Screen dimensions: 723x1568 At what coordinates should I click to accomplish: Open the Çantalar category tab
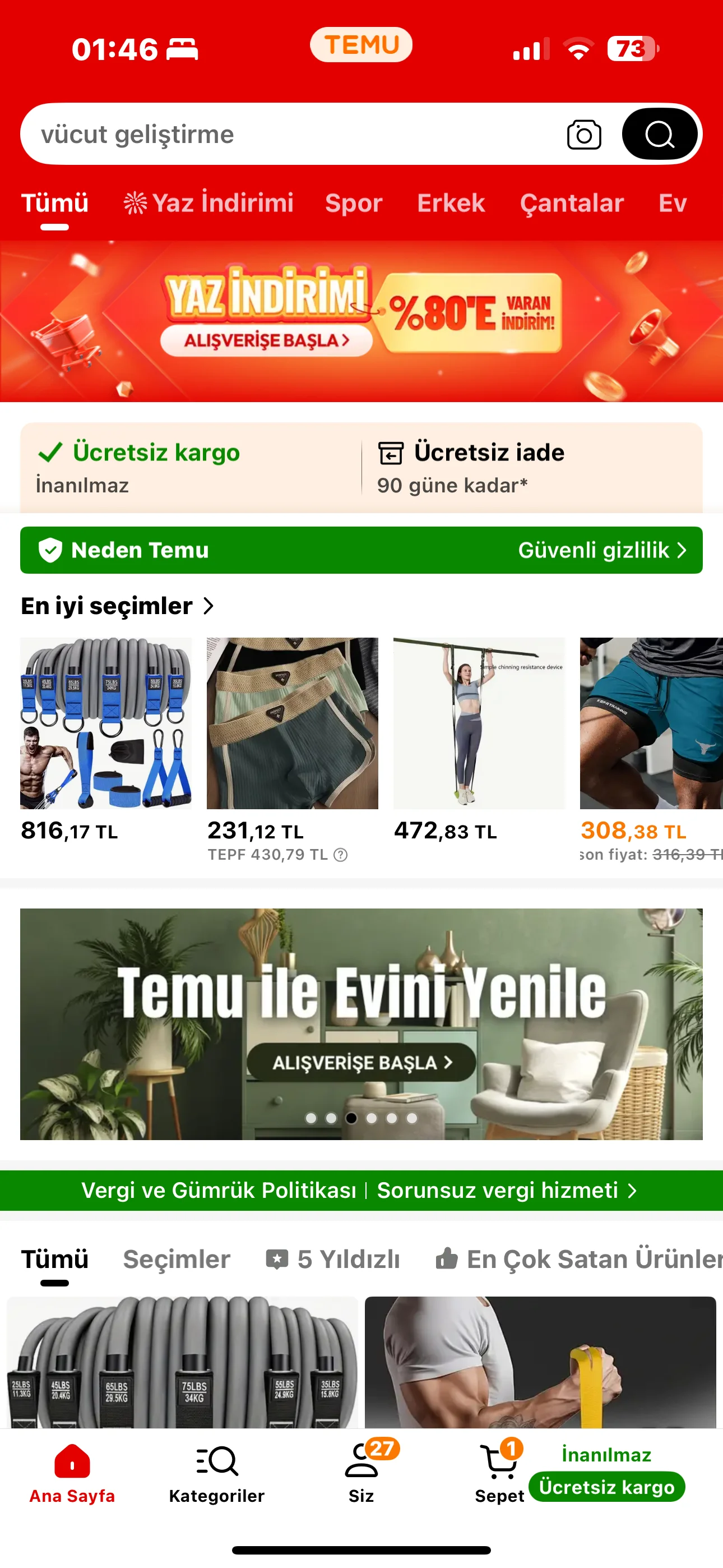point(572,204)
